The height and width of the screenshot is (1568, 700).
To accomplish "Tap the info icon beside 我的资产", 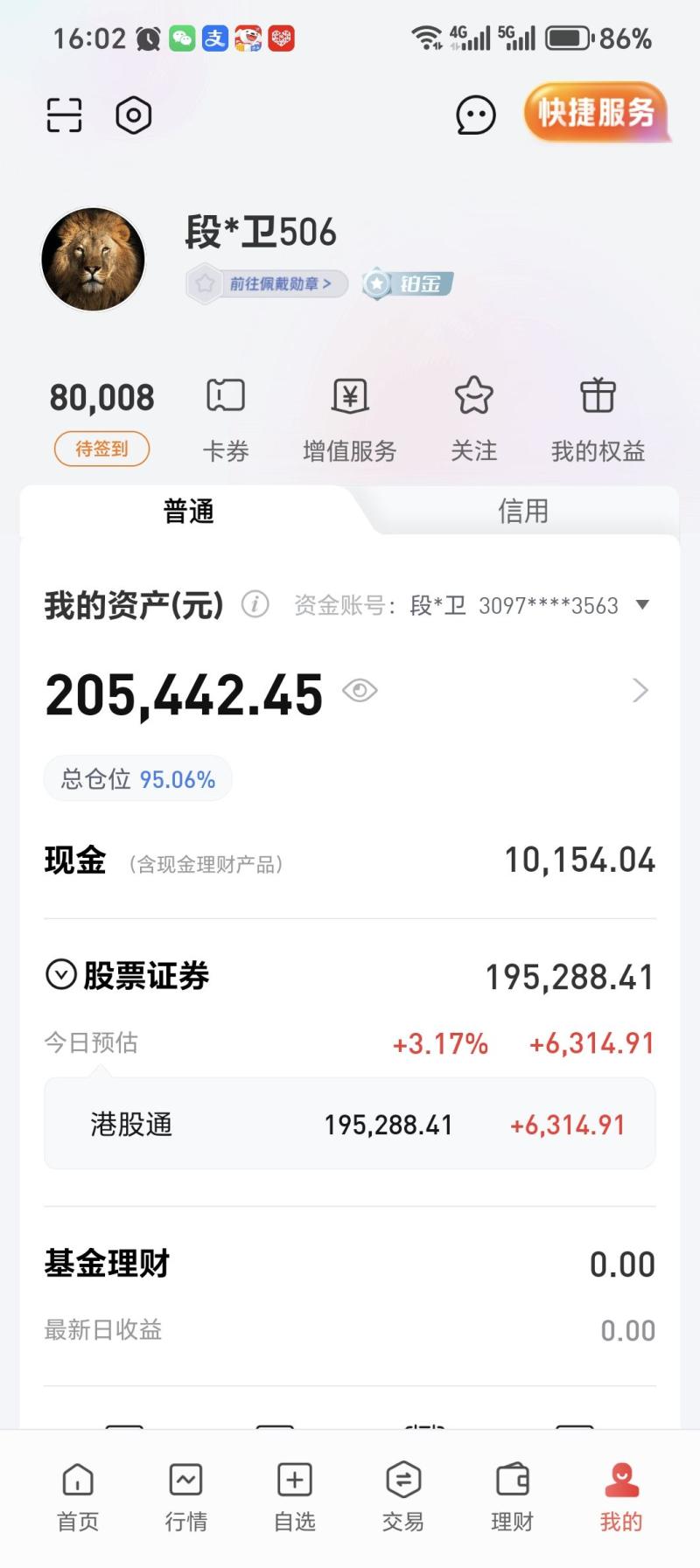I will pyautogui.click(x=255, y=604).
